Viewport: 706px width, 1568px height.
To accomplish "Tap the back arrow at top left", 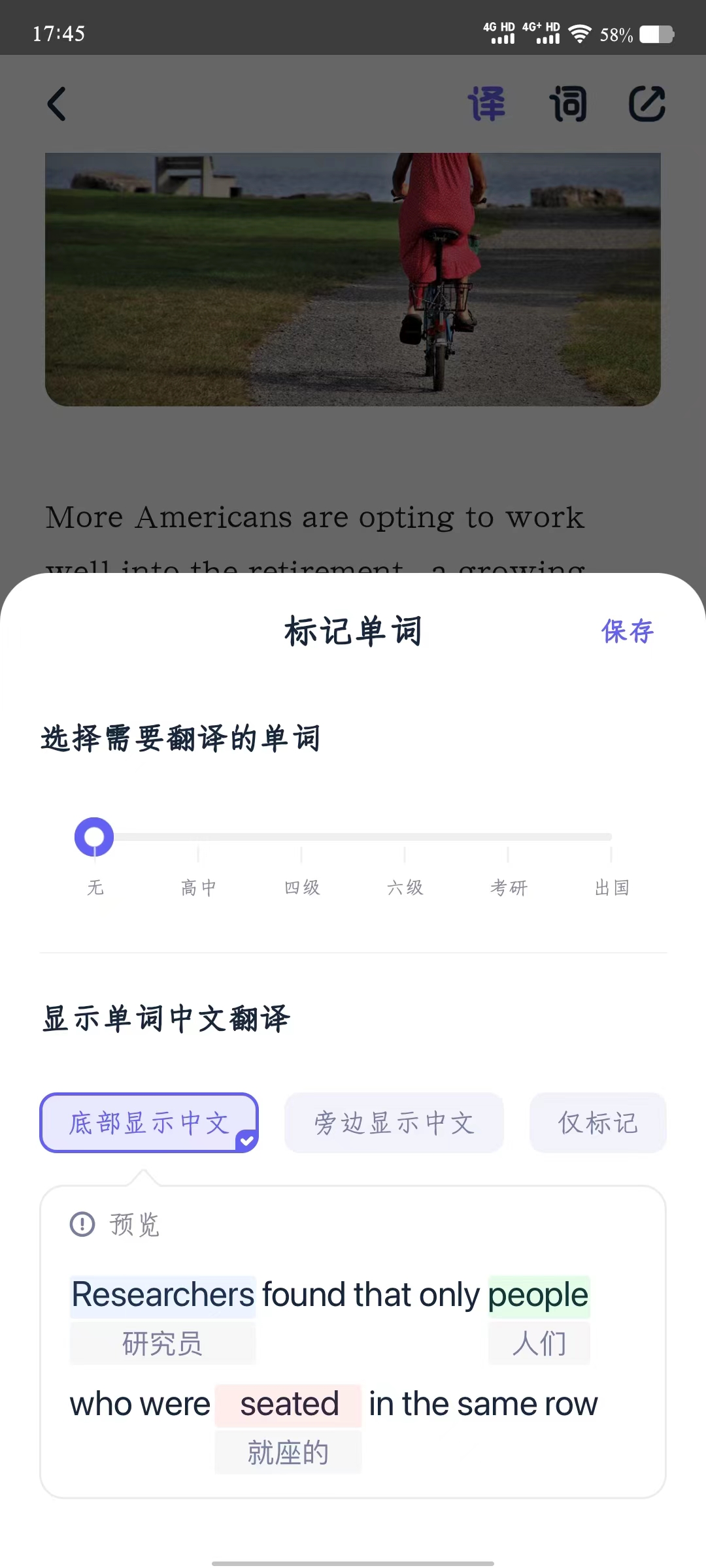I will [x=56, y=105].
